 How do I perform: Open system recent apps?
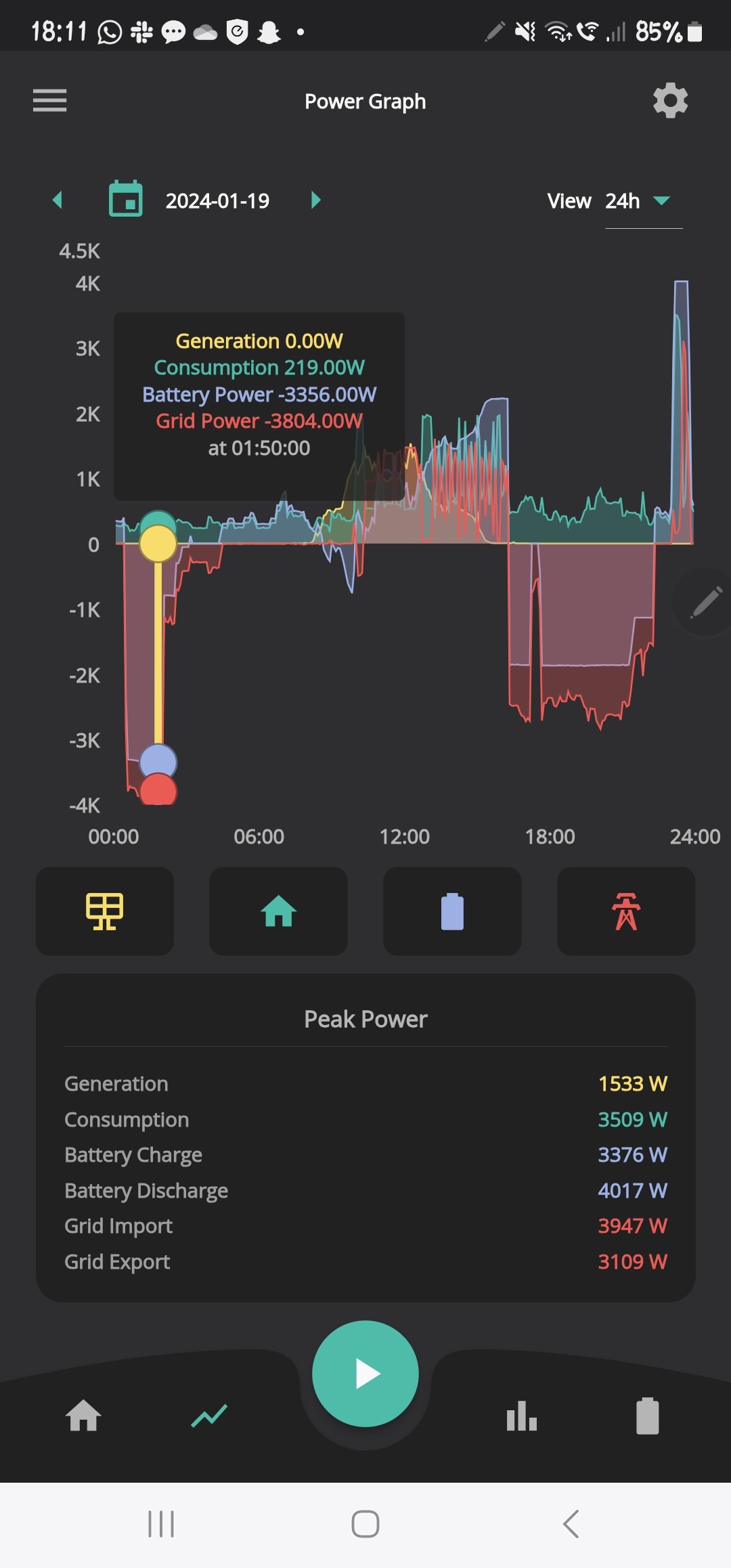click(161, 1524)
